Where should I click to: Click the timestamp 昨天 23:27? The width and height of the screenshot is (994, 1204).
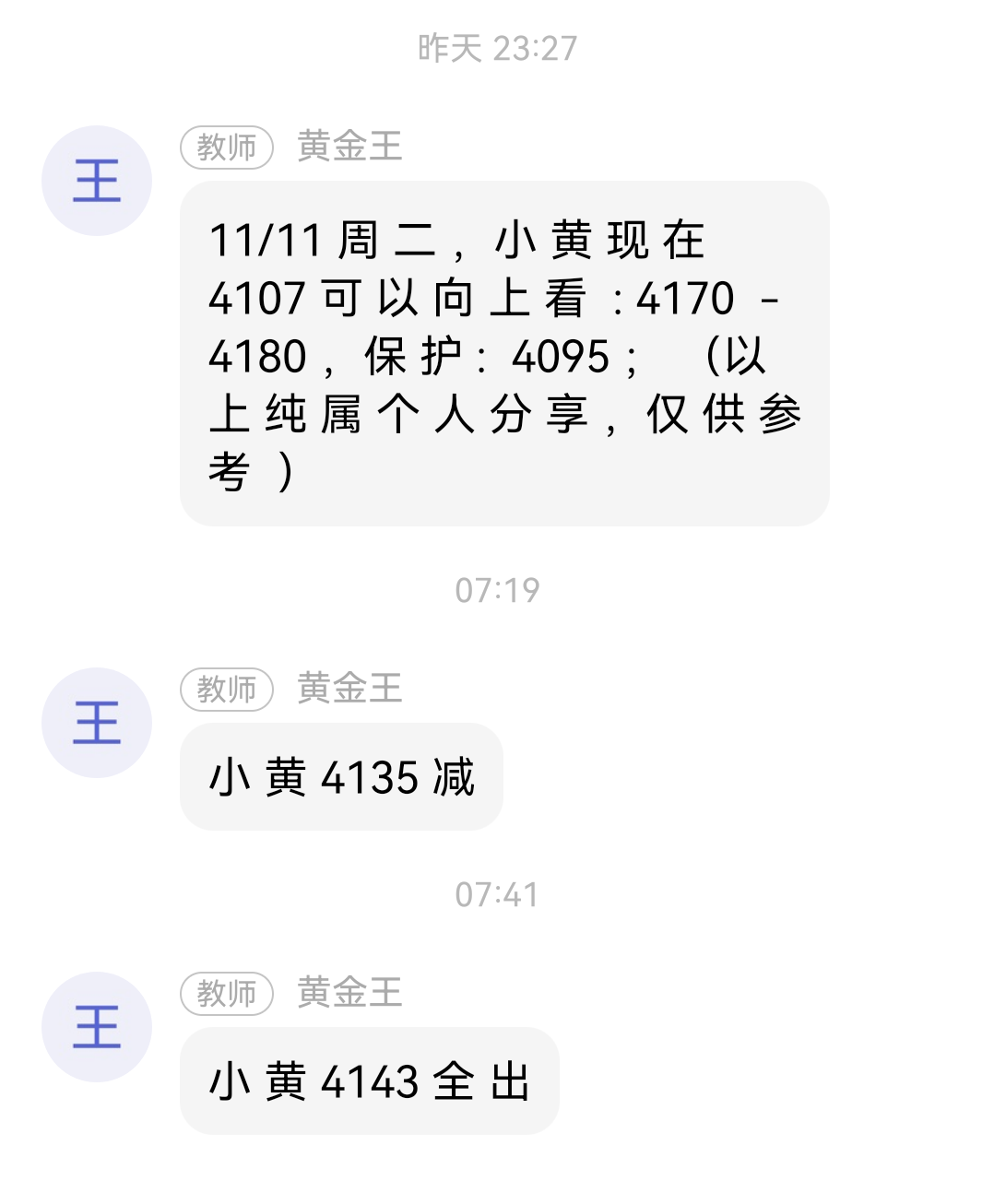coord(495,51)
